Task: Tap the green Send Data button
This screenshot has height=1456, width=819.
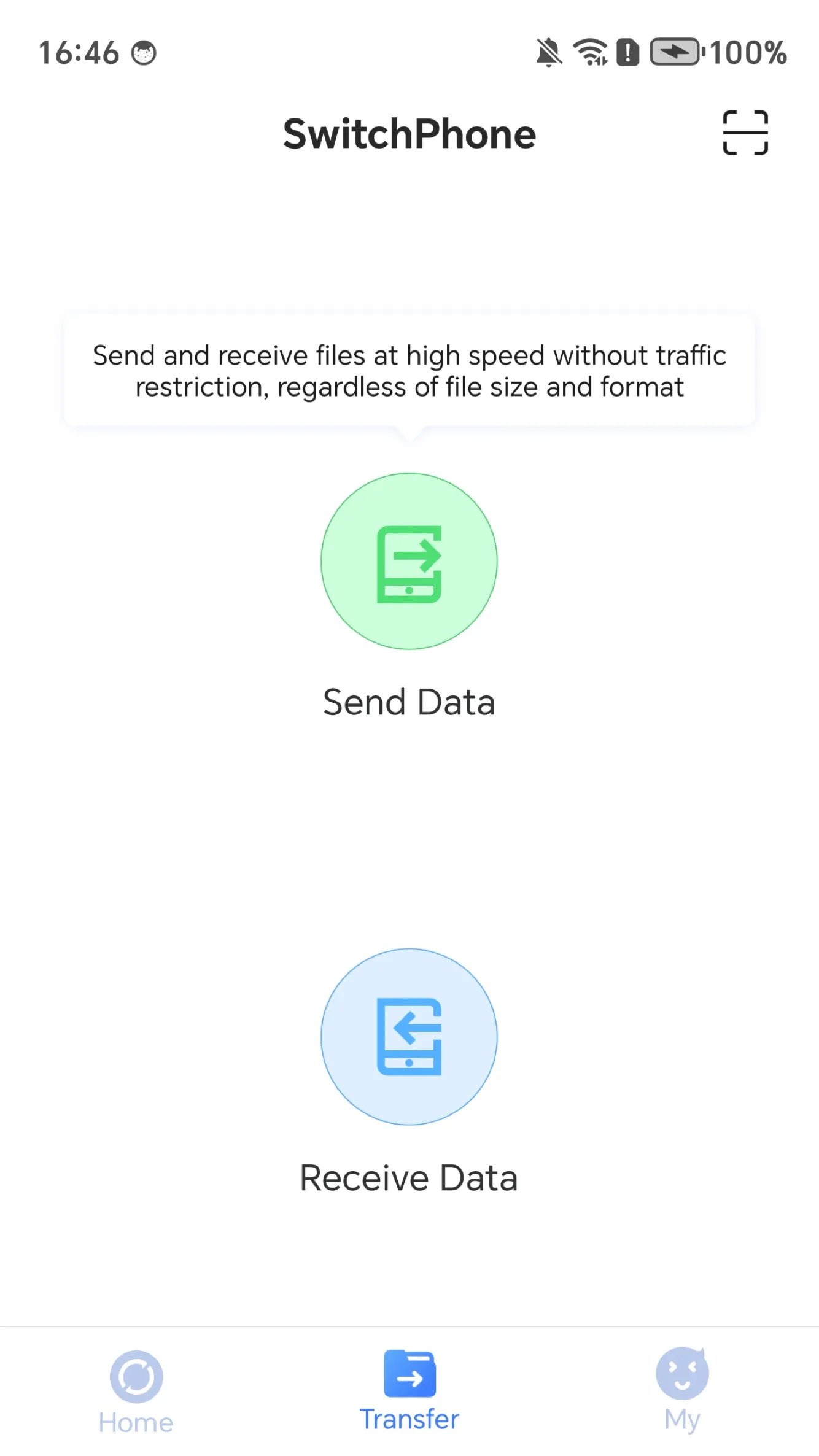Action: tap(409, 561)
